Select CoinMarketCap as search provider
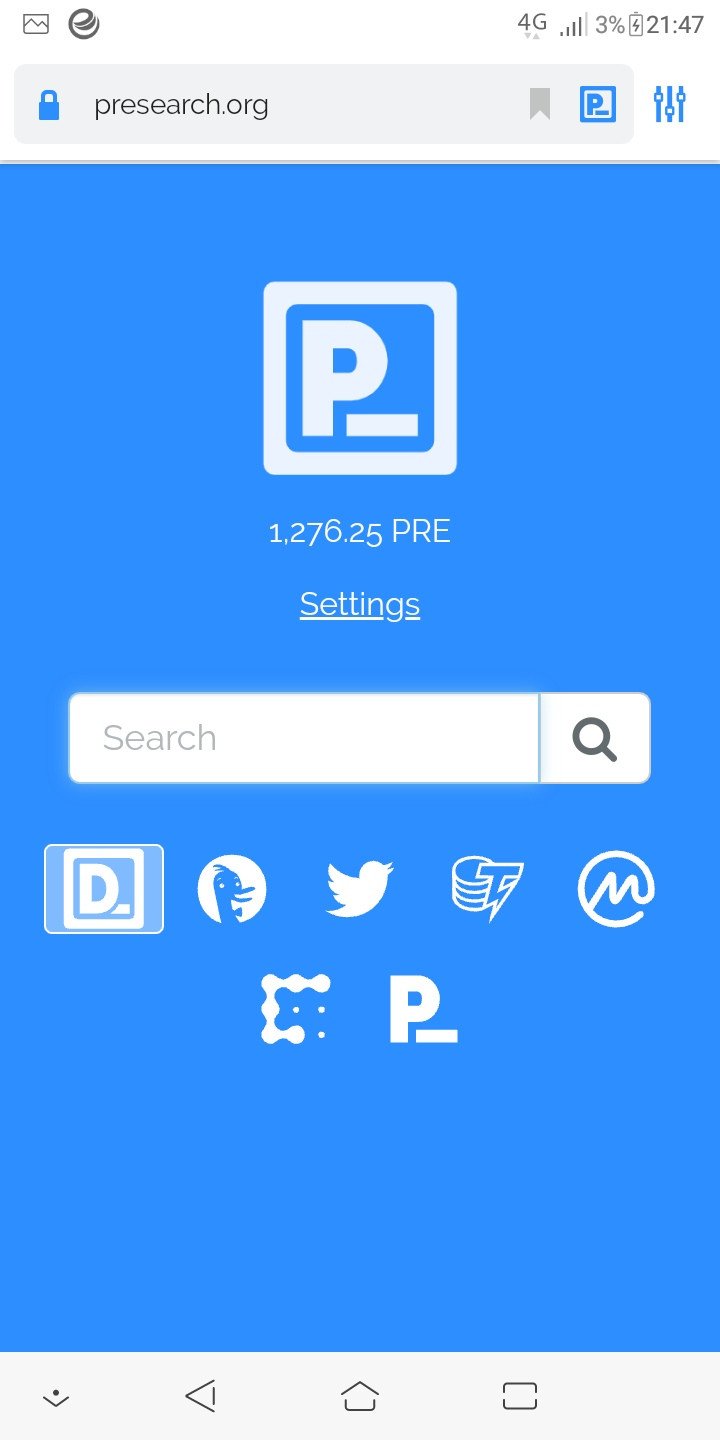Image resolution: width=720 pixels, height=1440 pixels. tap(616, 889)
